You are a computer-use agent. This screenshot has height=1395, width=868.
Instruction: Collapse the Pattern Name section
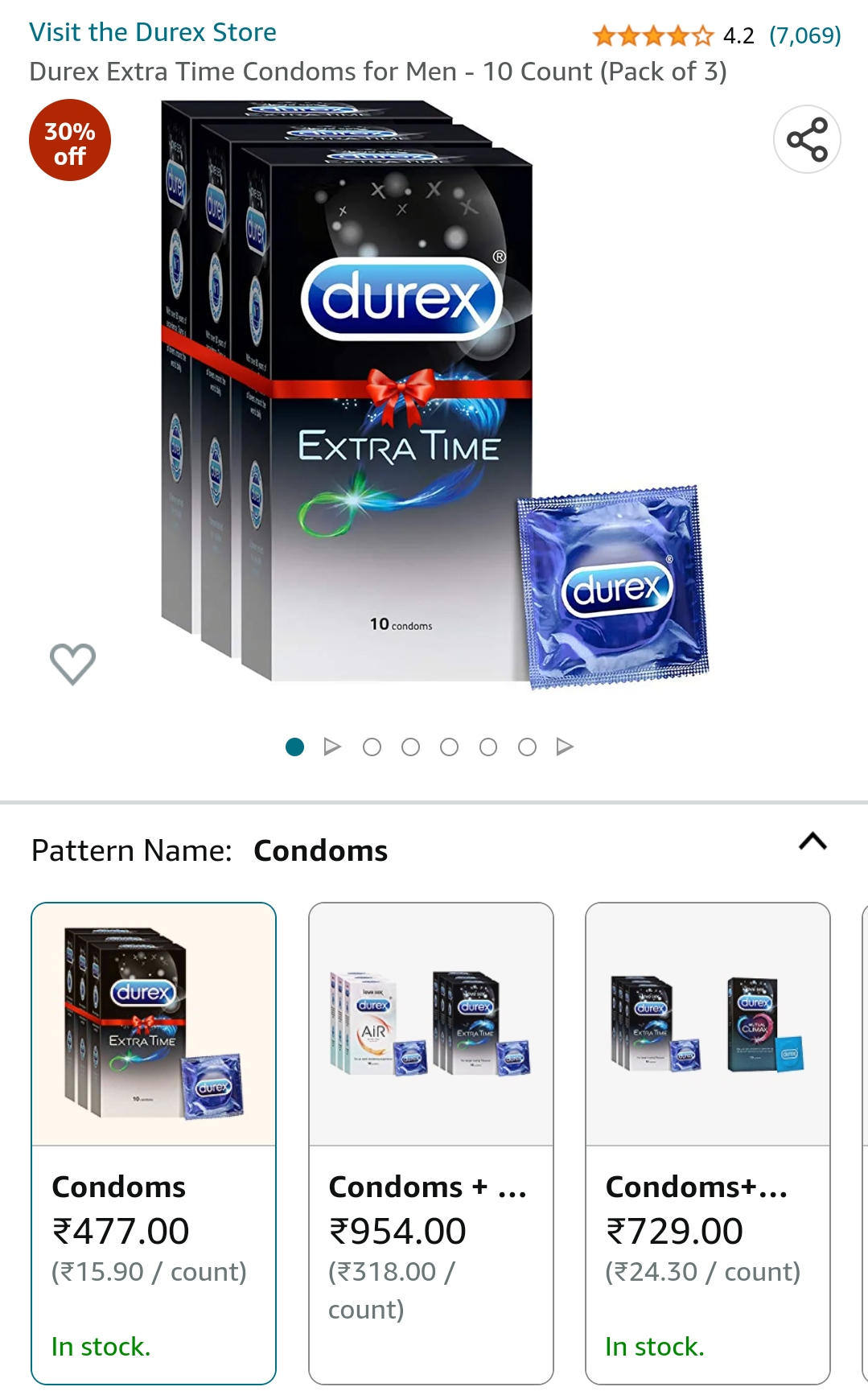point(812,842)
